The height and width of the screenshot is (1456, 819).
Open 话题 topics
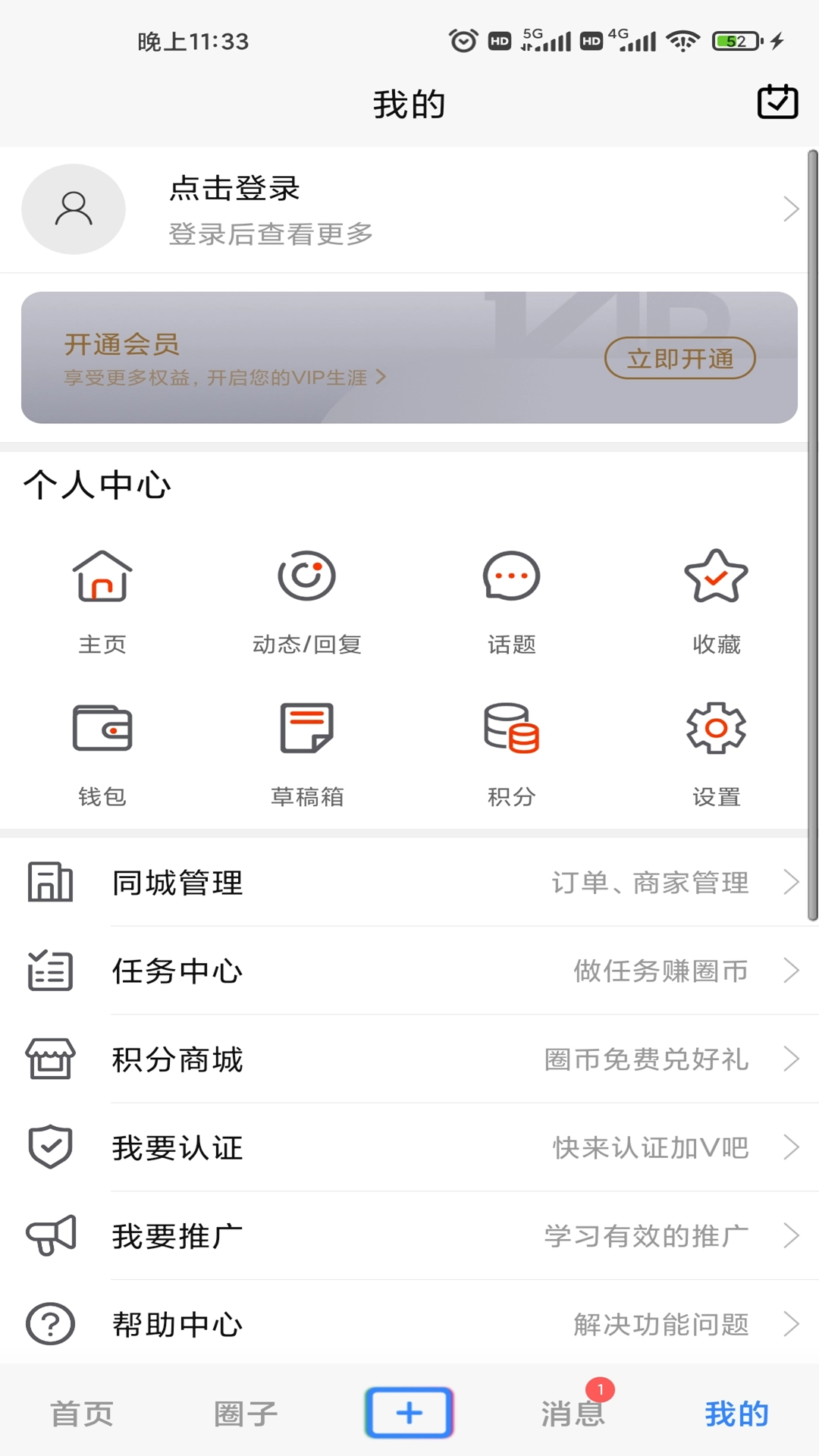pyautogui.click(x=512, y=601)
